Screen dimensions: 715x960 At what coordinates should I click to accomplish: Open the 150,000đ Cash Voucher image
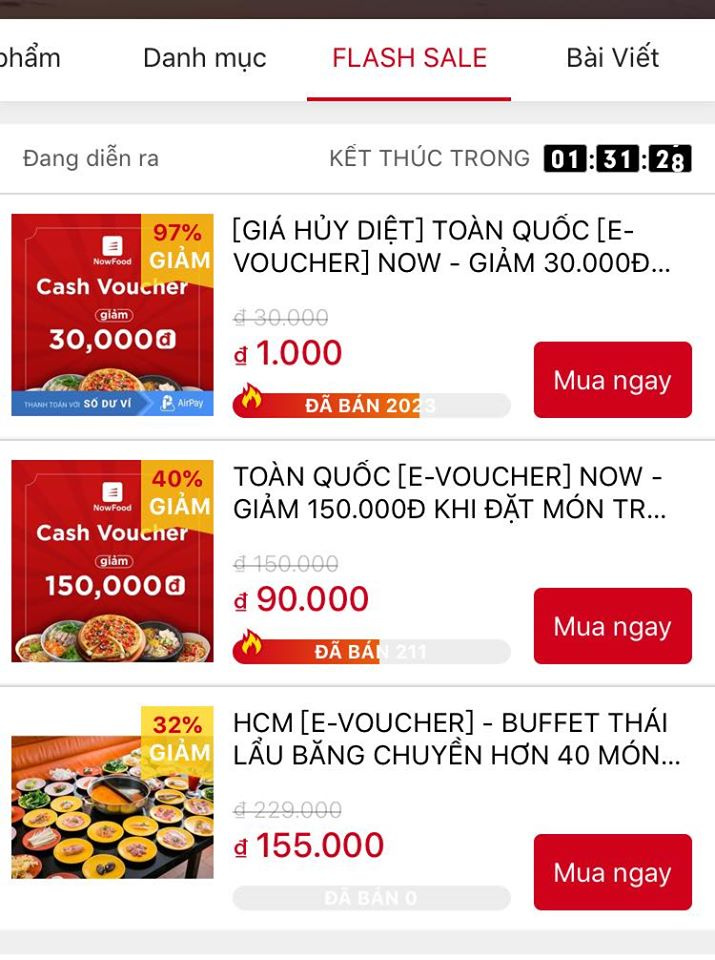point(112,561)
